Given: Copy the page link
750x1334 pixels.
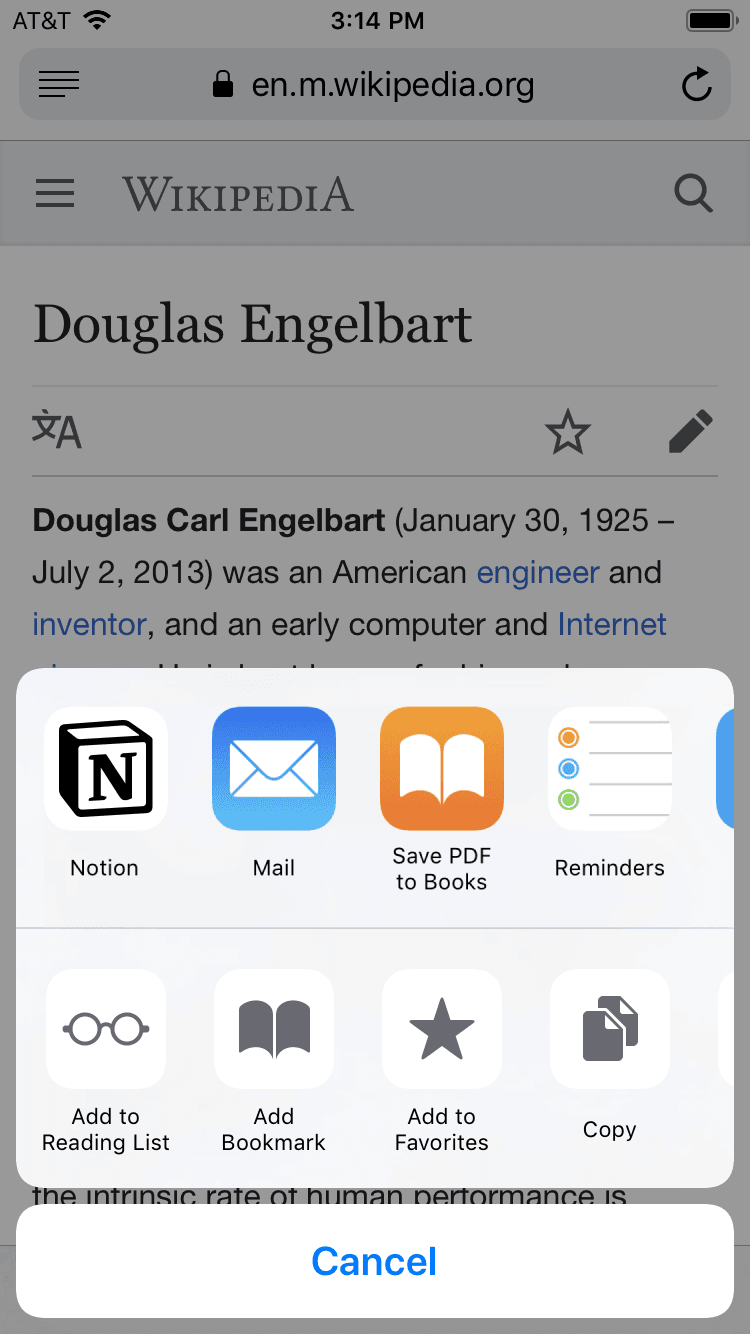Looking at the screenshot, I should click(x=609, y=1029).
